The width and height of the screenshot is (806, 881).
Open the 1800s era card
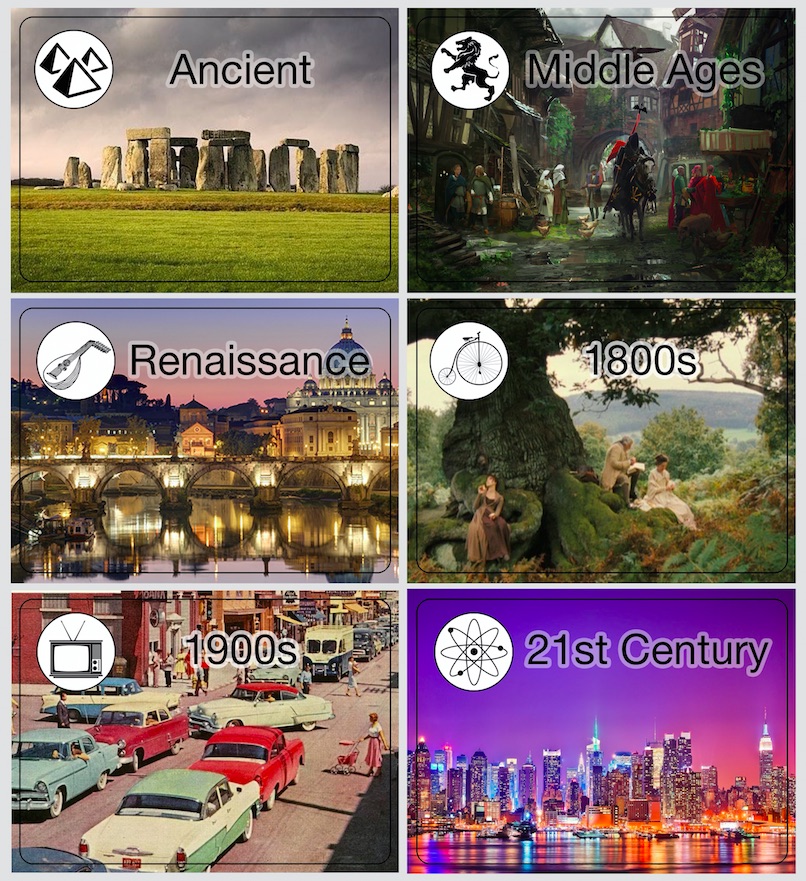[601, 440]
